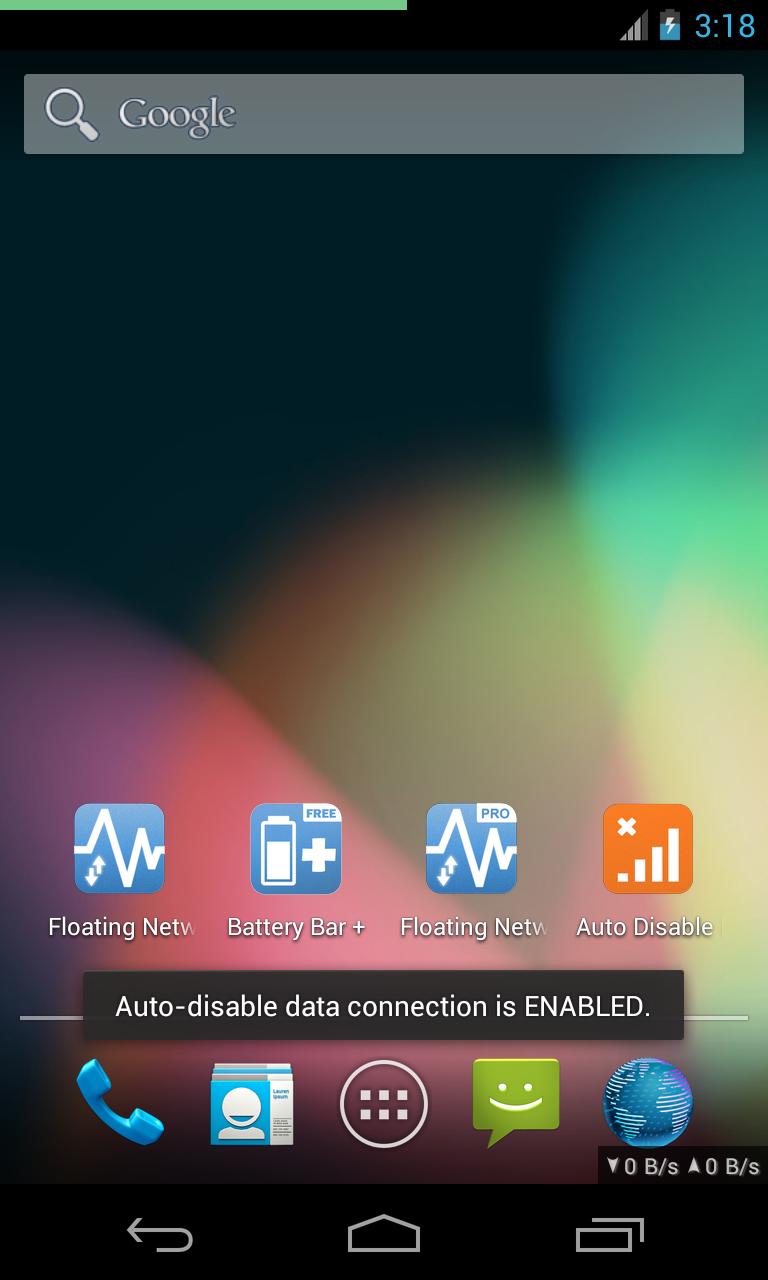The width and height of the screenshot is (768, 1280).
Task: Launch the Browser app
Action: [x=647, y=1104]
